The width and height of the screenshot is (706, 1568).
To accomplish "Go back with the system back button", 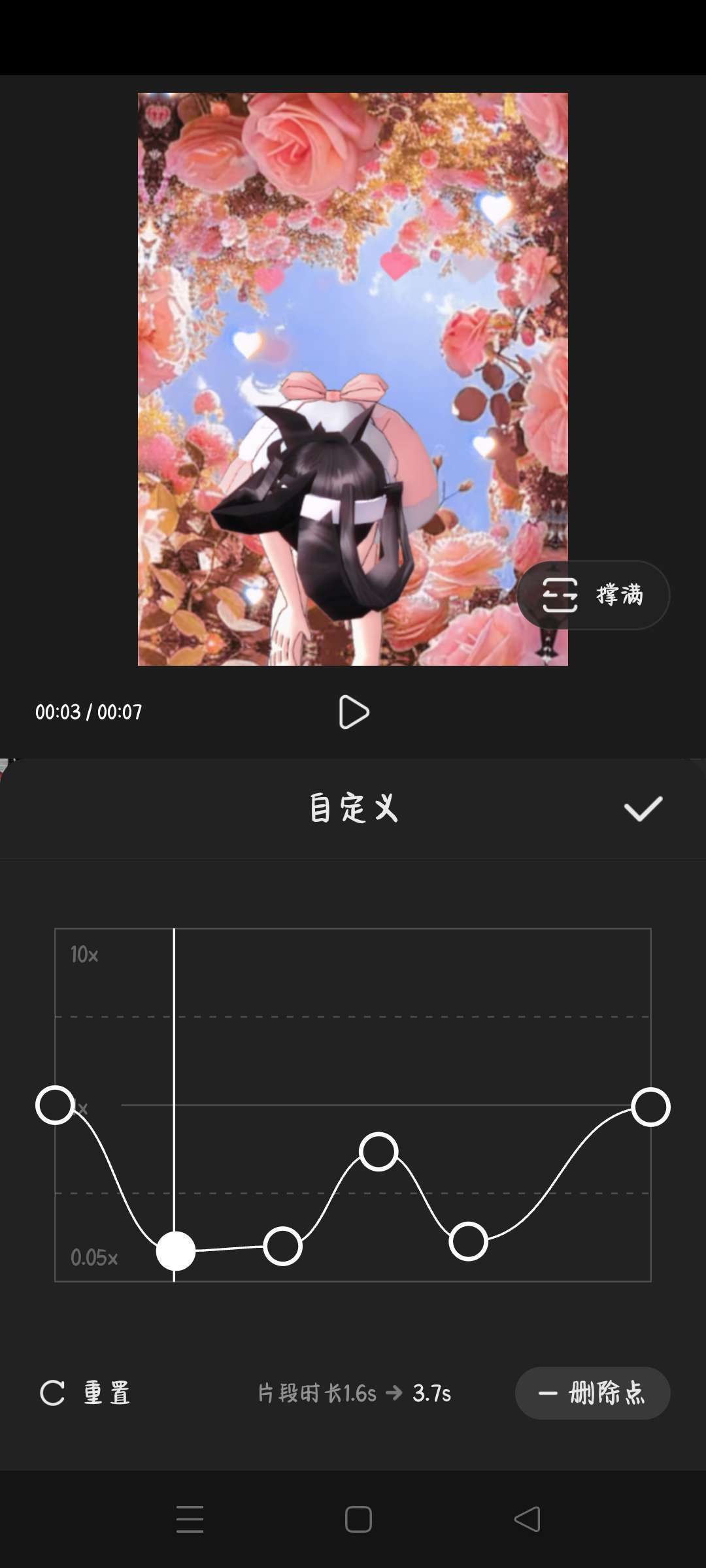I will pos(527,1519).
